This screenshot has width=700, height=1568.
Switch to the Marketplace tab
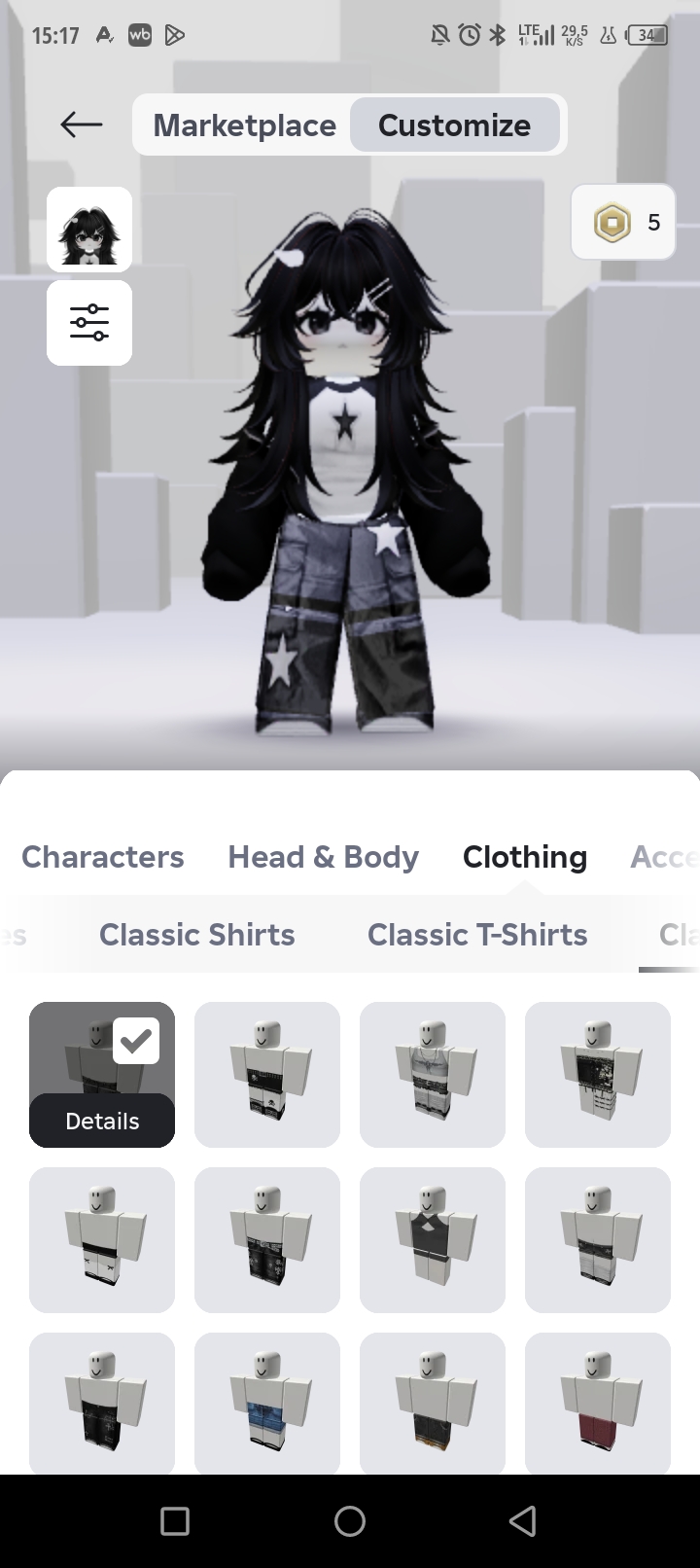tap(244, 125)
